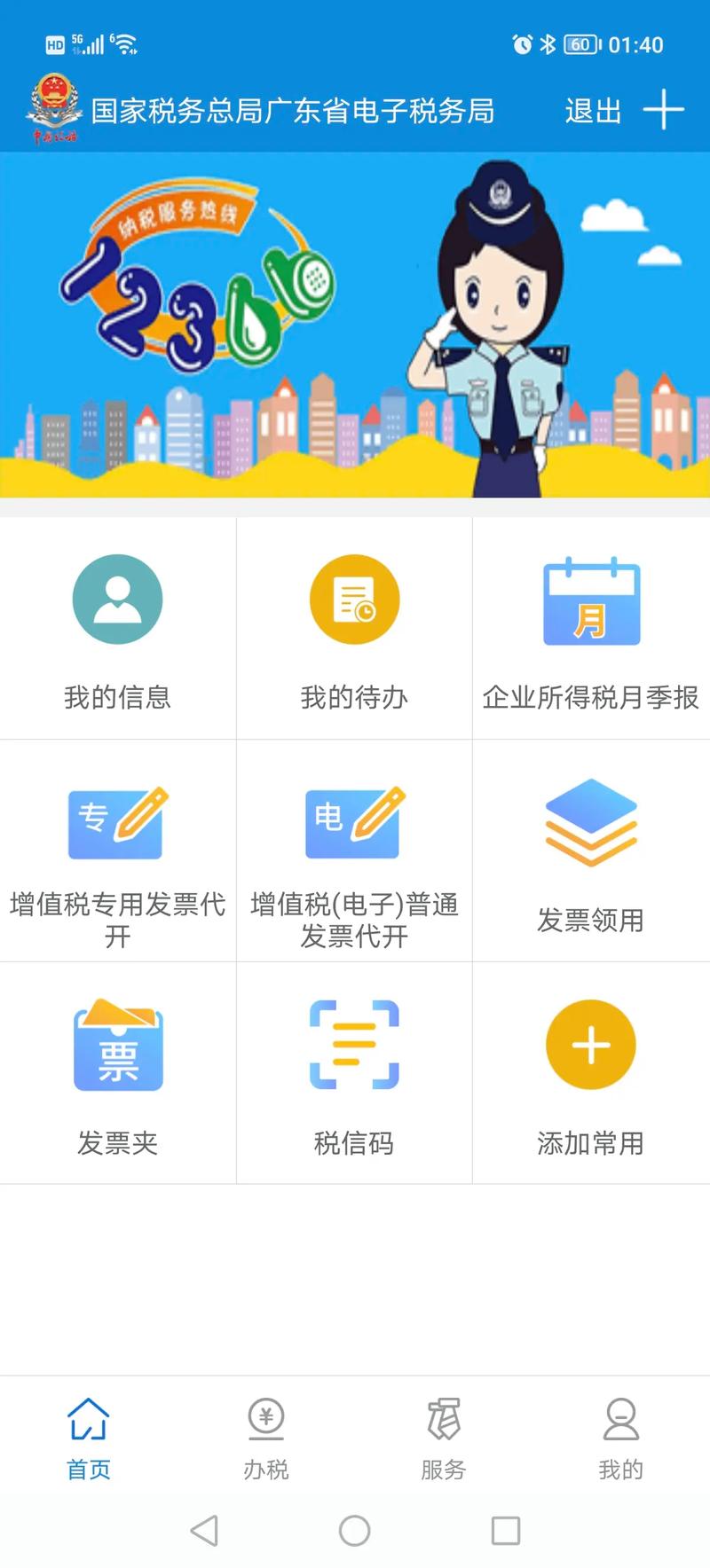Open 我的信息

point(117,628)
